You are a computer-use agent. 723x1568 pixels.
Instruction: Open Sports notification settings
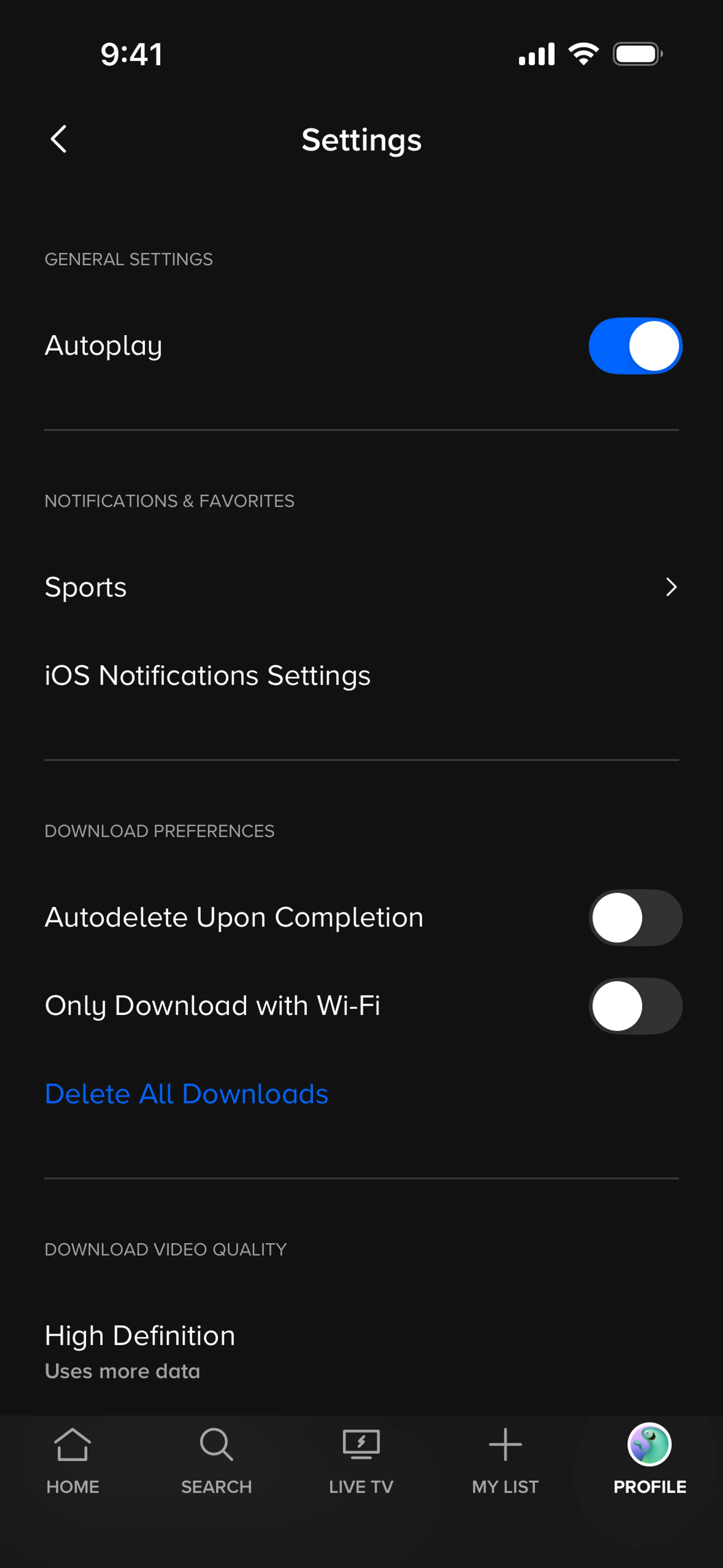click(x=361, y=587)
